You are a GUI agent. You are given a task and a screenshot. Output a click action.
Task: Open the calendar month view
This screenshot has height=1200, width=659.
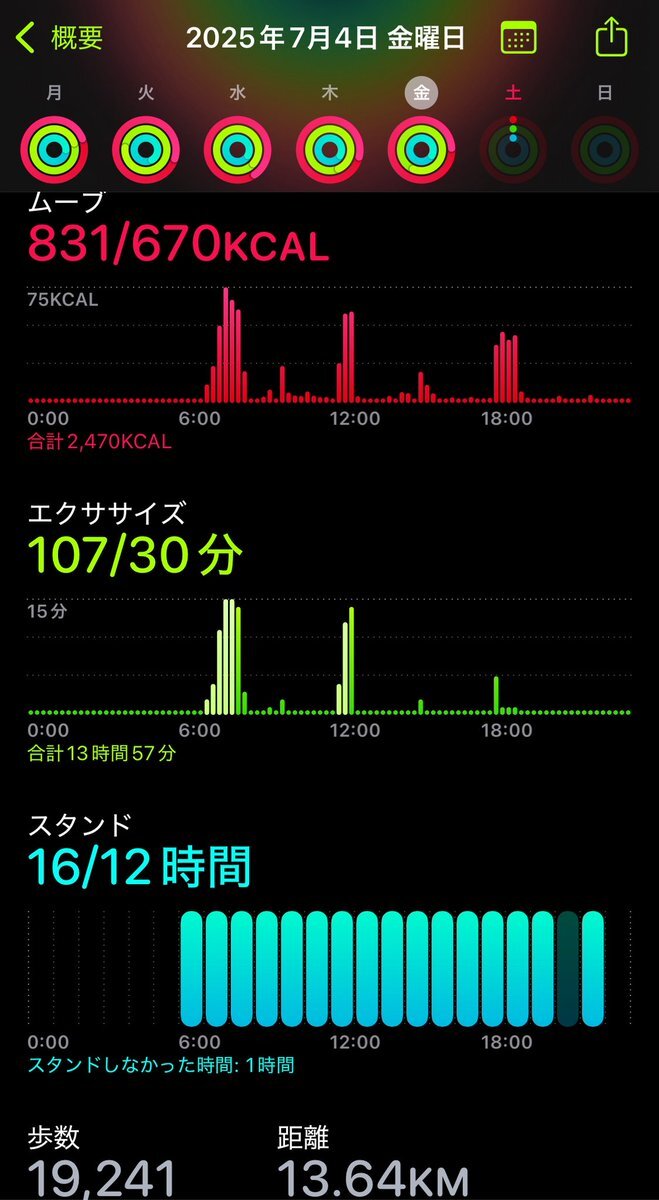pos(516,38)
